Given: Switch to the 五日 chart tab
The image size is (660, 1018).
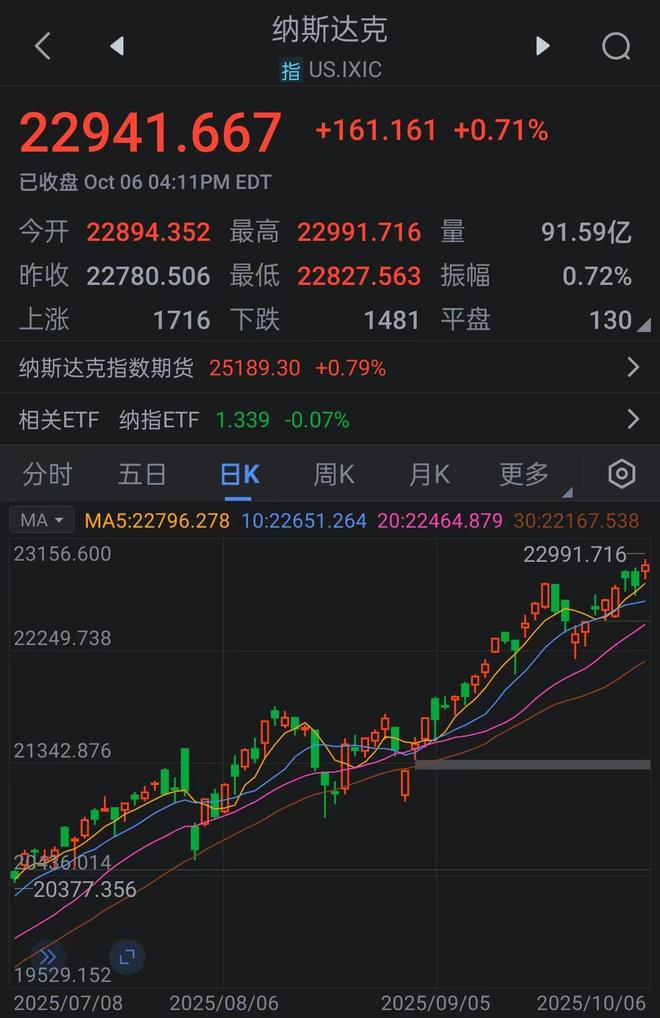Looking at the screenshot, I should coord(142,474).
